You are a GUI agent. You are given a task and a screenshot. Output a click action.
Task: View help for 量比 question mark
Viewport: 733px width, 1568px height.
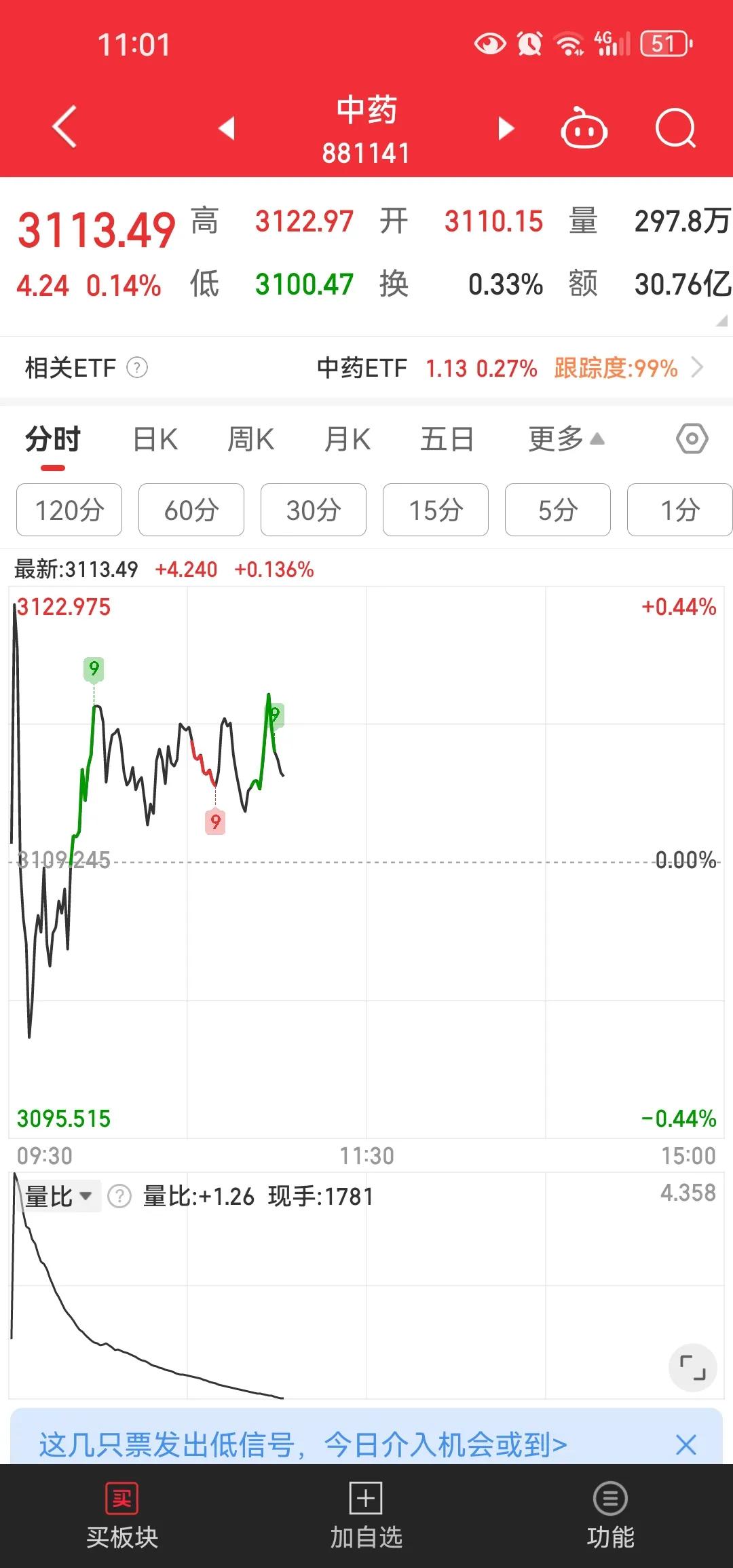(x=121, y=1197)
